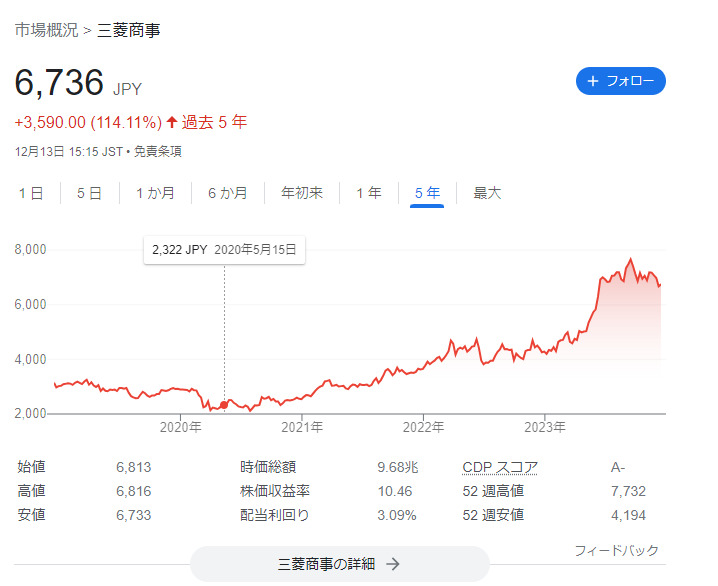Select the 年初来 range
The width and height of the screenshot is (718, 586).
(x=302, y=193)
